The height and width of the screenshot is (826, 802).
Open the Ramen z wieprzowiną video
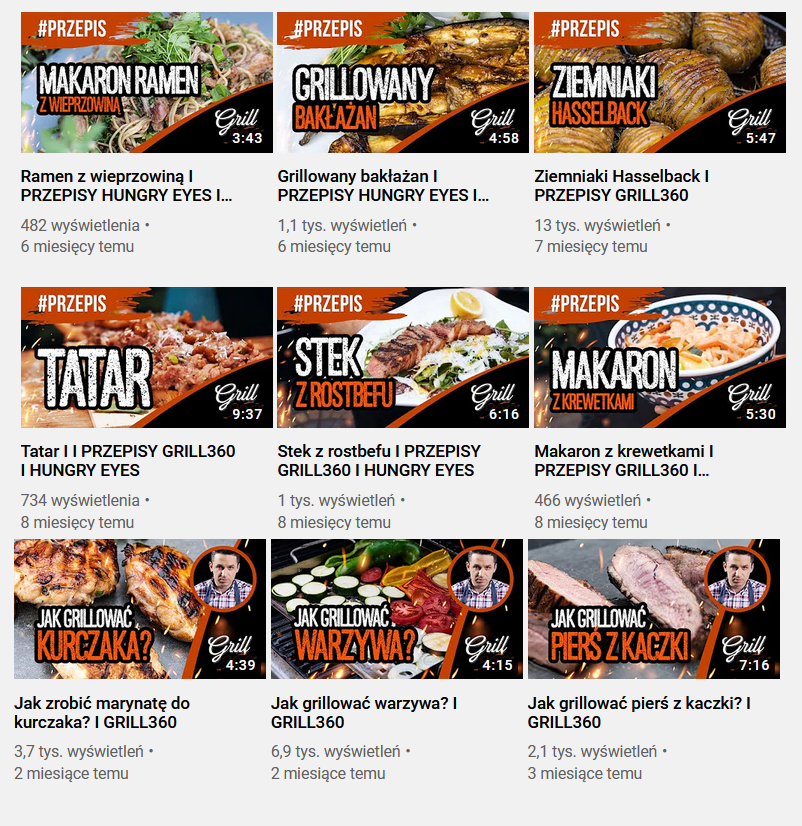point(146,82)
